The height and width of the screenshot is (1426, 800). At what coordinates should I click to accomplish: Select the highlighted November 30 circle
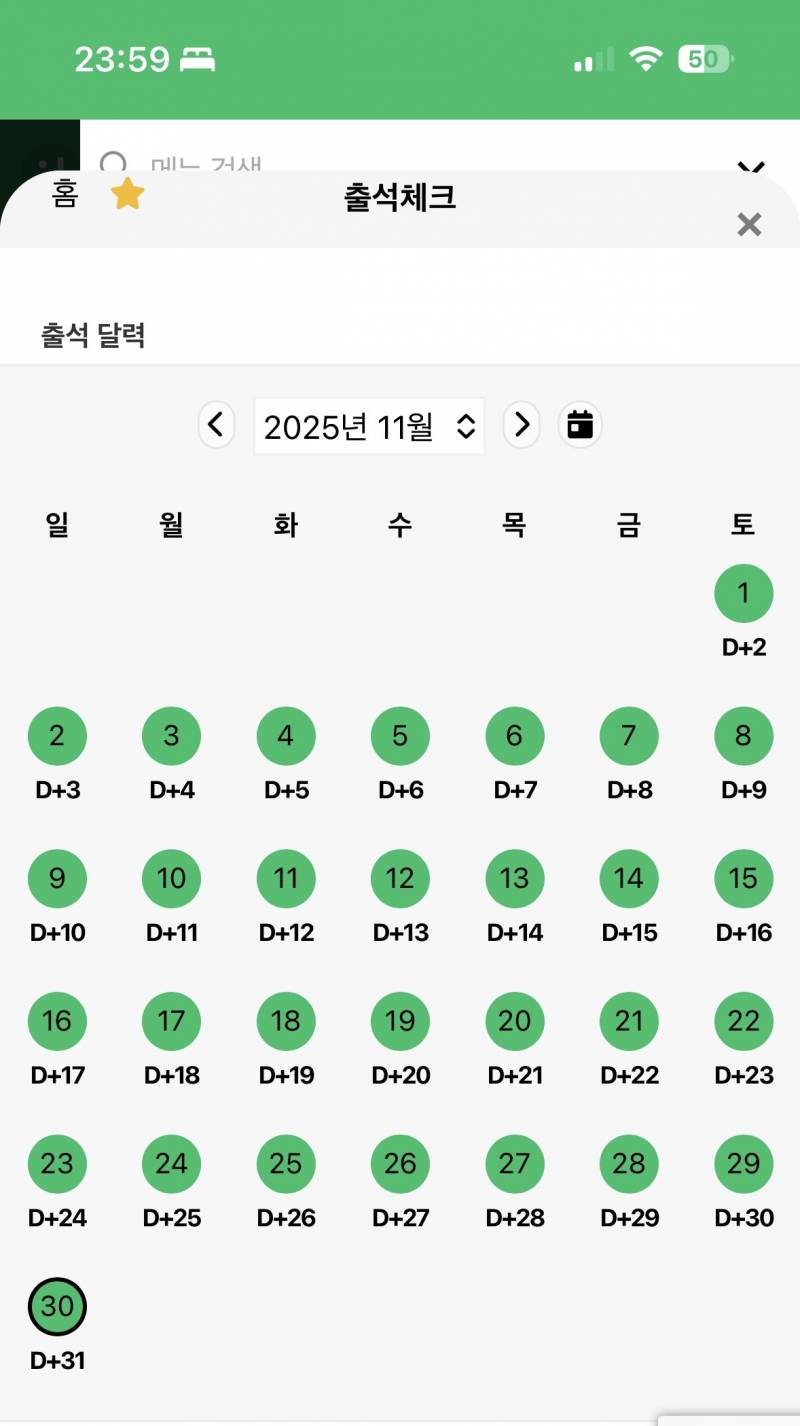point(57,1306)
